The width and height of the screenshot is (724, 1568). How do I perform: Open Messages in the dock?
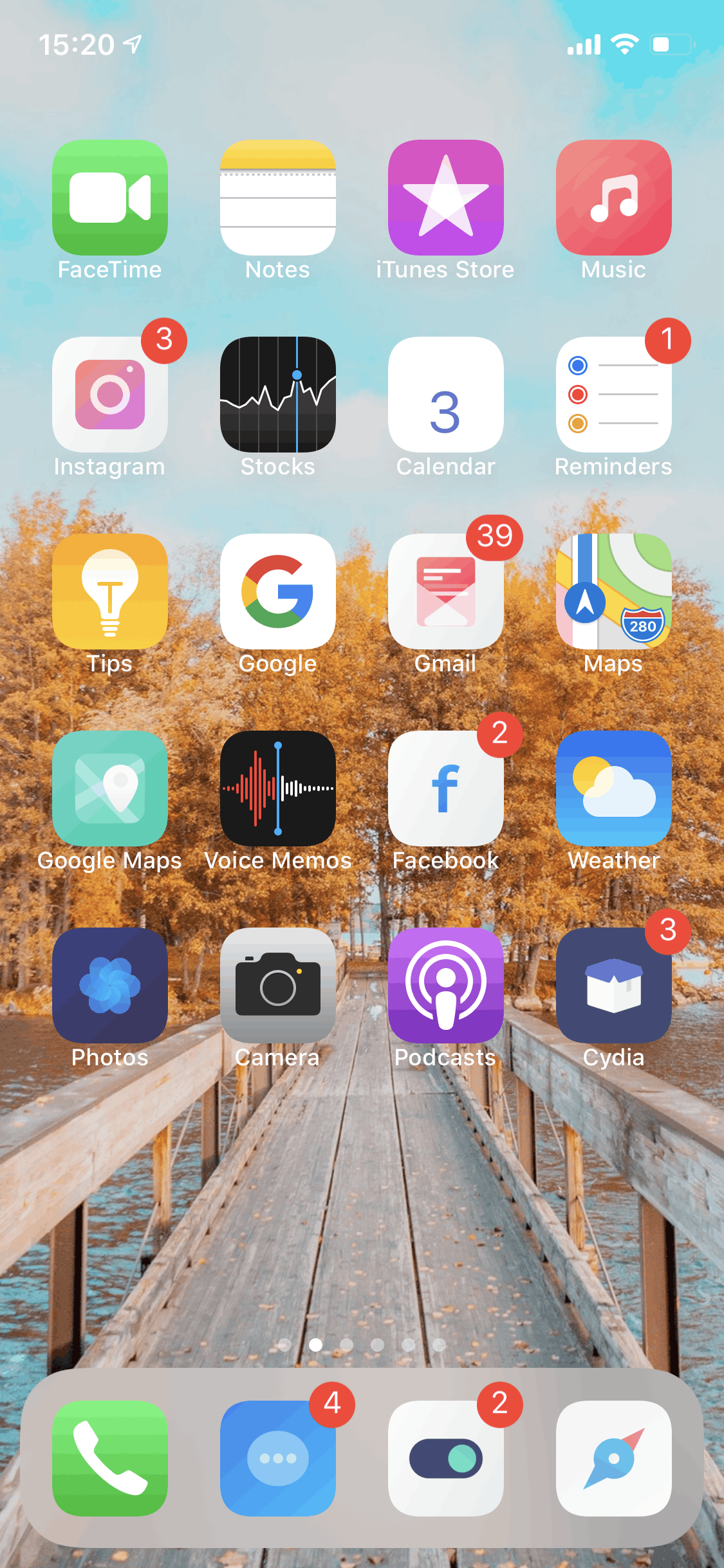(278, 1459)
